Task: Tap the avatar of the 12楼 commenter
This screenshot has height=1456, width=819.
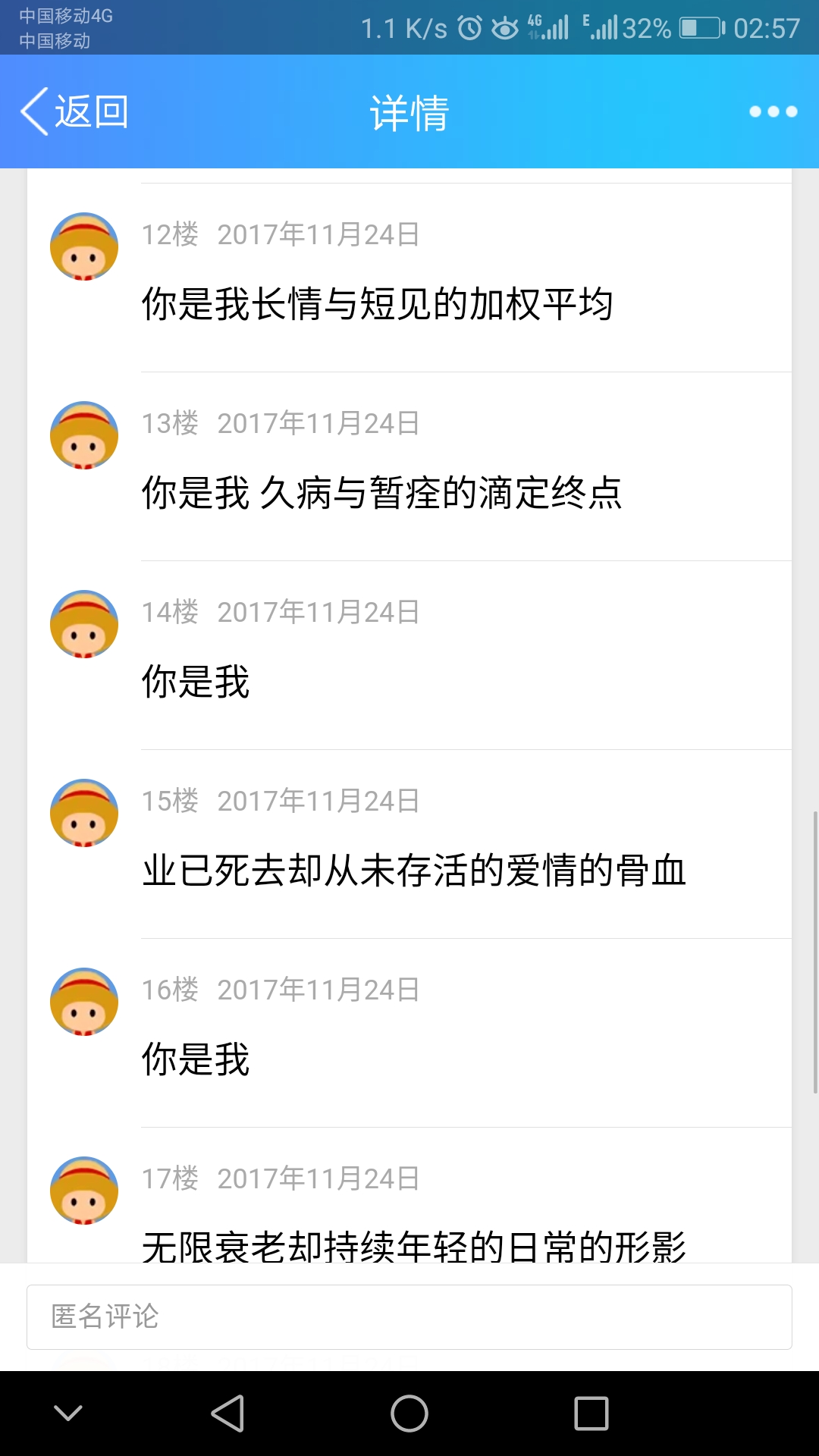Action: (84, 246)
